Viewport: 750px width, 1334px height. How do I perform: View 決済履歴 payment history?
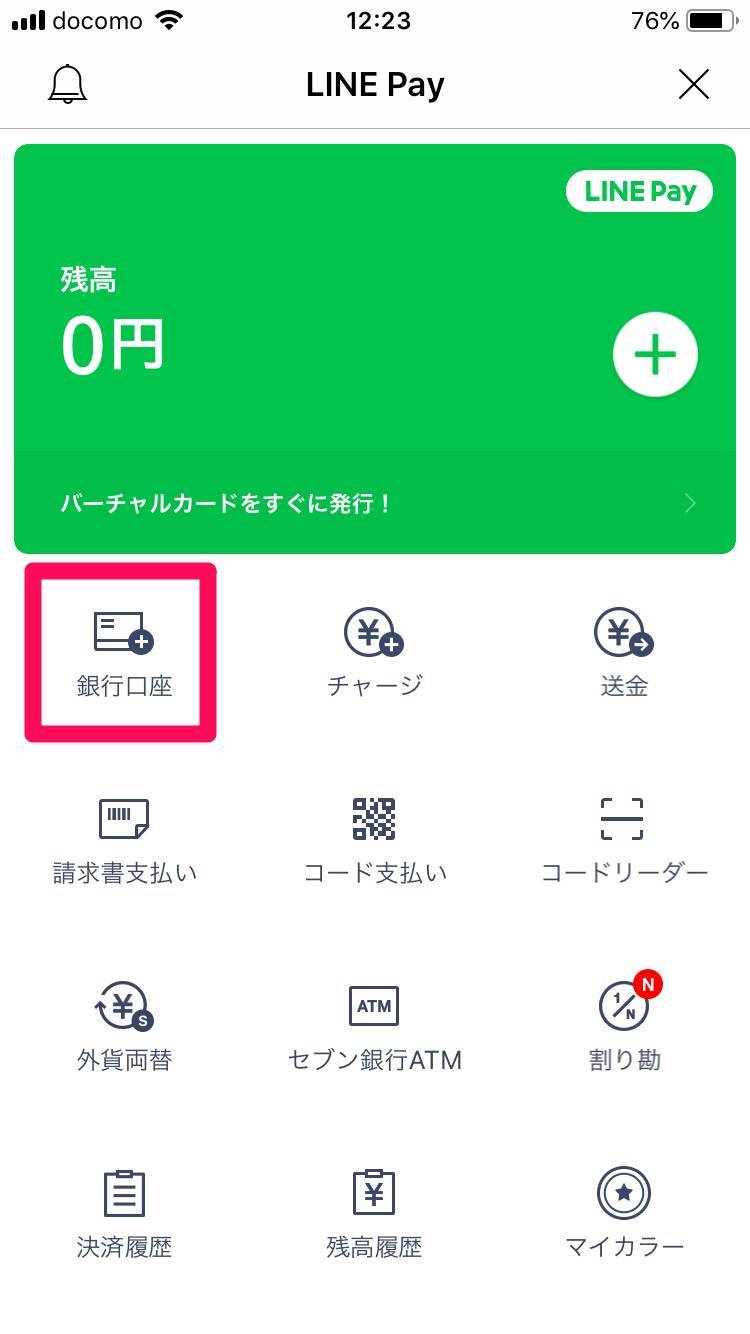[x=124, y=1214]
